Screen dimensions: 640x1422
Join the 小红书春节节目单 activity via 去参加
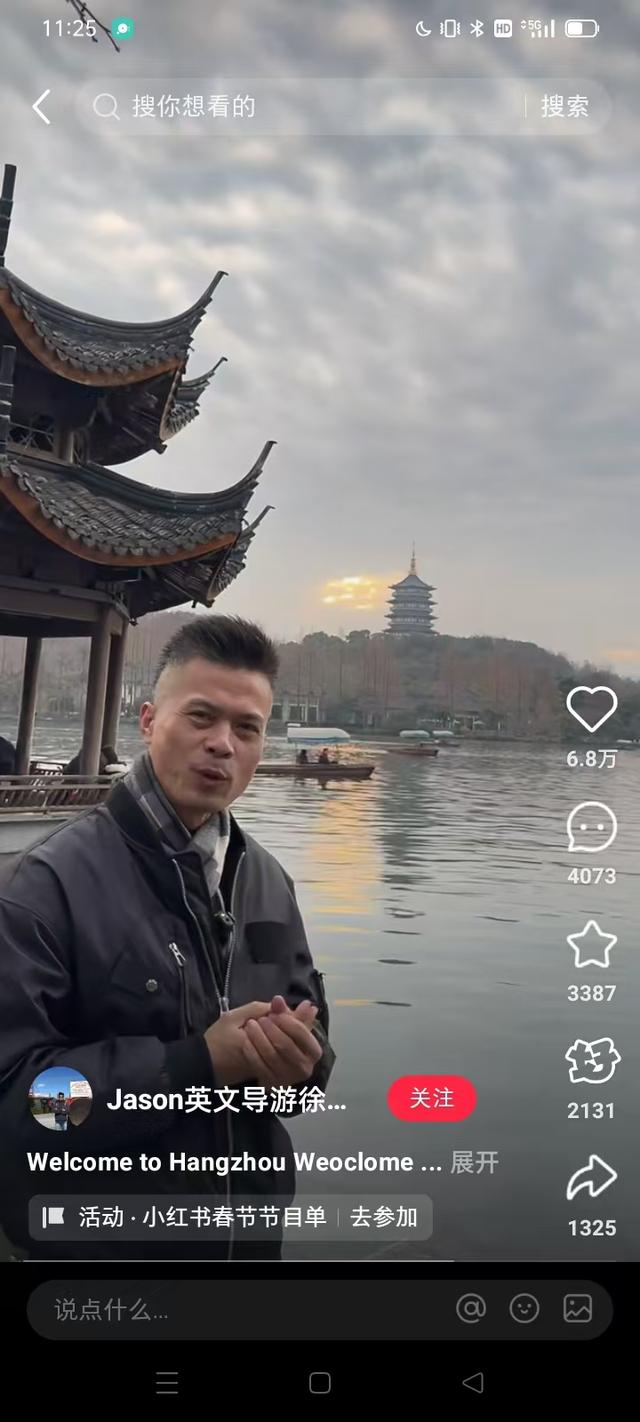(x=384, y=1217)
